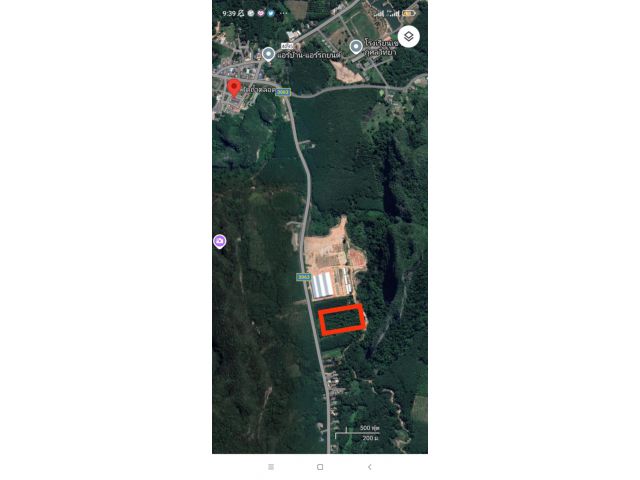Open the school place marker
The height and width of the screenshot is (480, 640).
click(x=357, y=45)
